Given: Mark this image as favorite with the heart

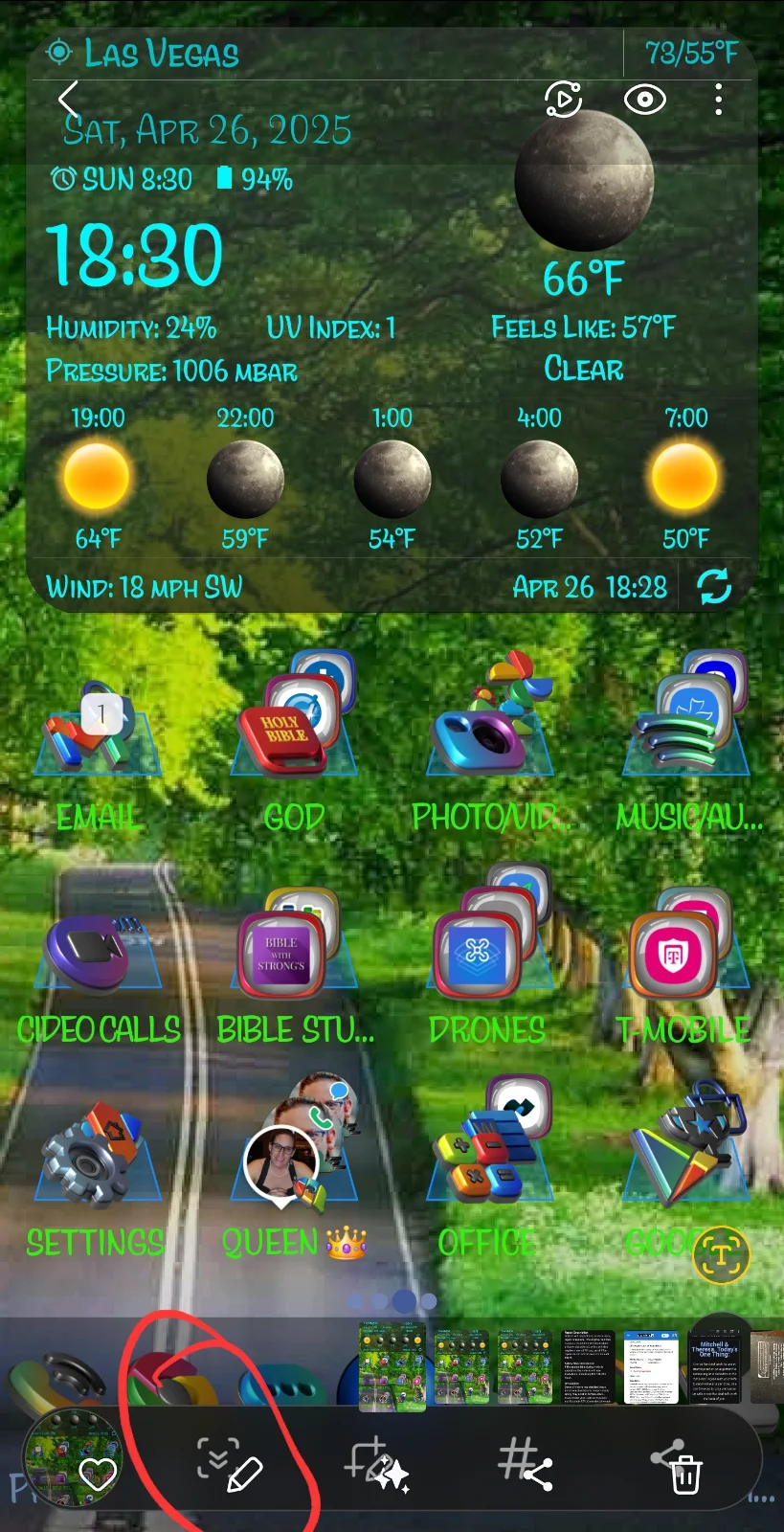Looking at the screenshot, I should (99, 1474).
